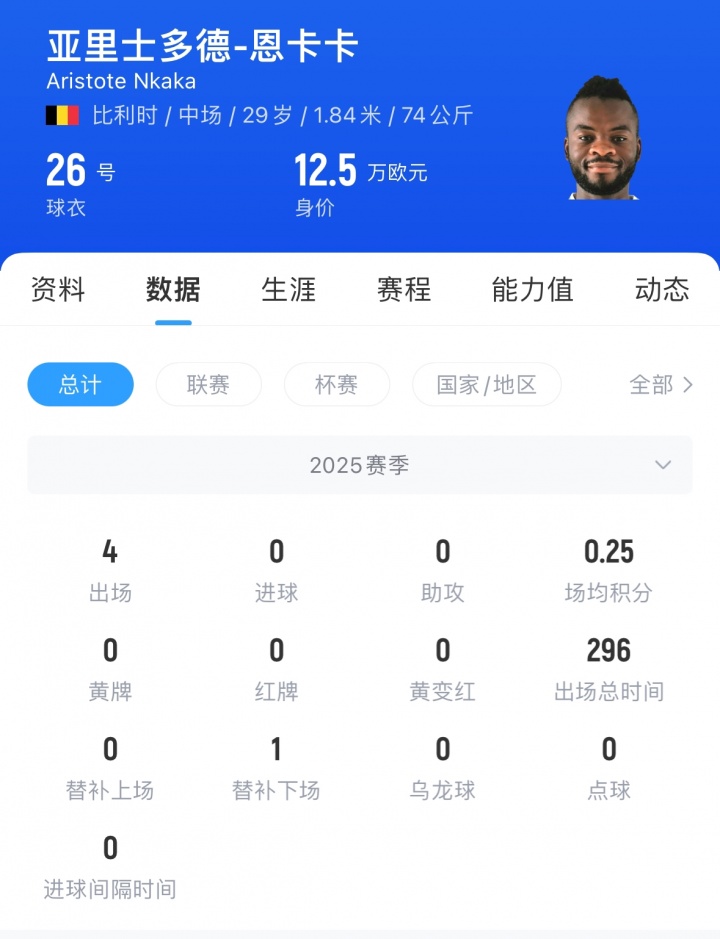The width and height of the screenshot is (720, 939).
Task: Switch to the 资料 tab
Action: pos(57,291)
